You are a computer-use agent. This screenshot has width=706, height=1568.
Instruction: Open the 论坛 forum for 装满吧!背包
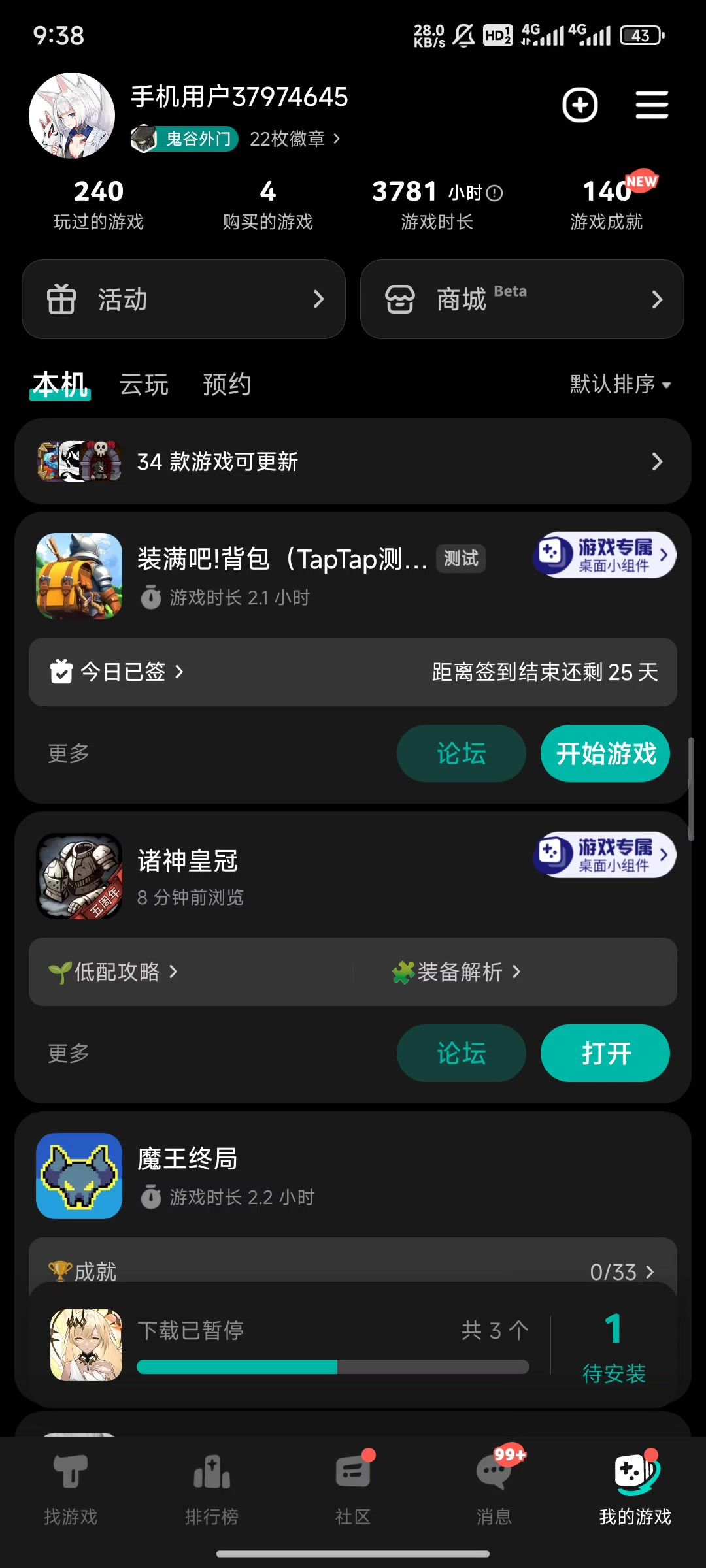tap(461, 753)
